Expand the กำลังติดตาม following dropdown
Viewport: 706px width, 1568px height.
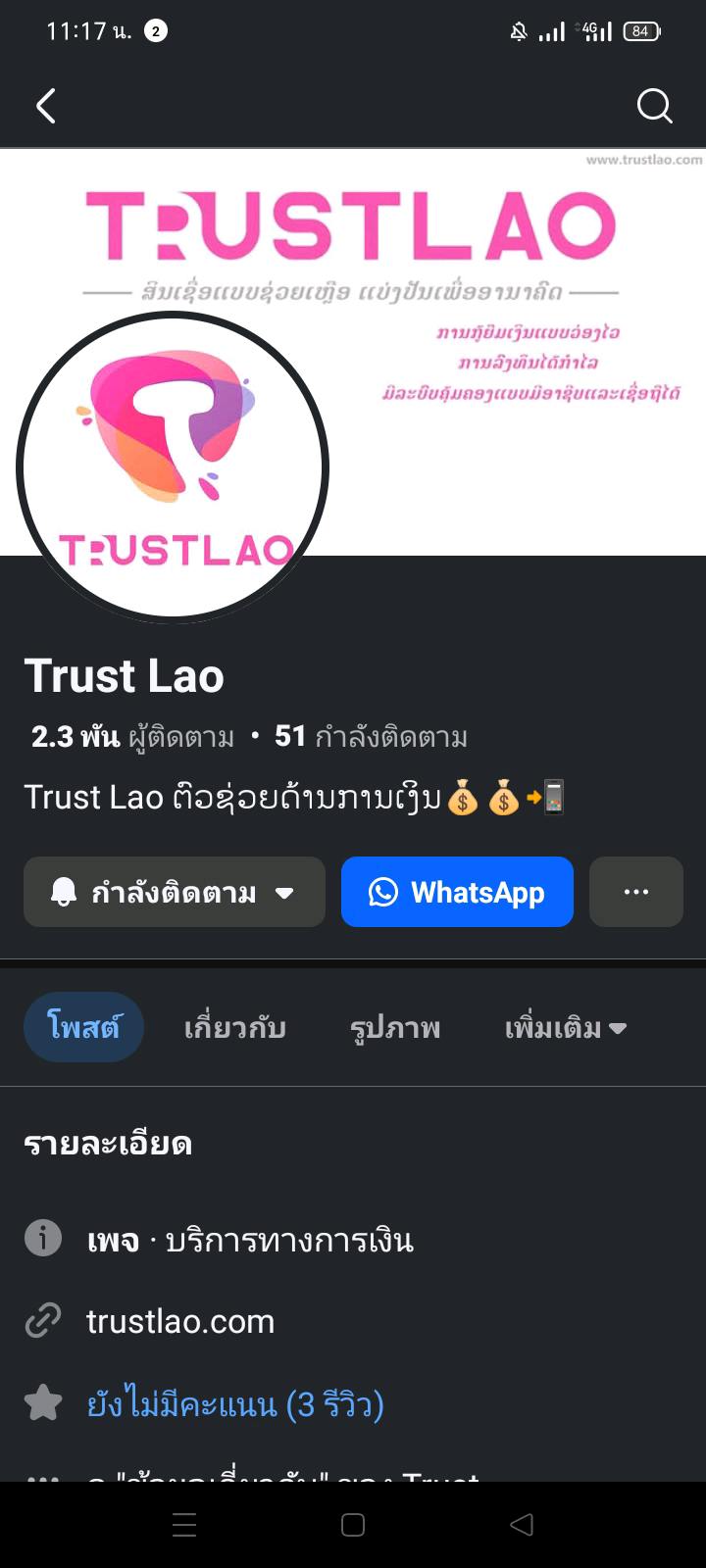pyautogui.click(x=175, y=892)
